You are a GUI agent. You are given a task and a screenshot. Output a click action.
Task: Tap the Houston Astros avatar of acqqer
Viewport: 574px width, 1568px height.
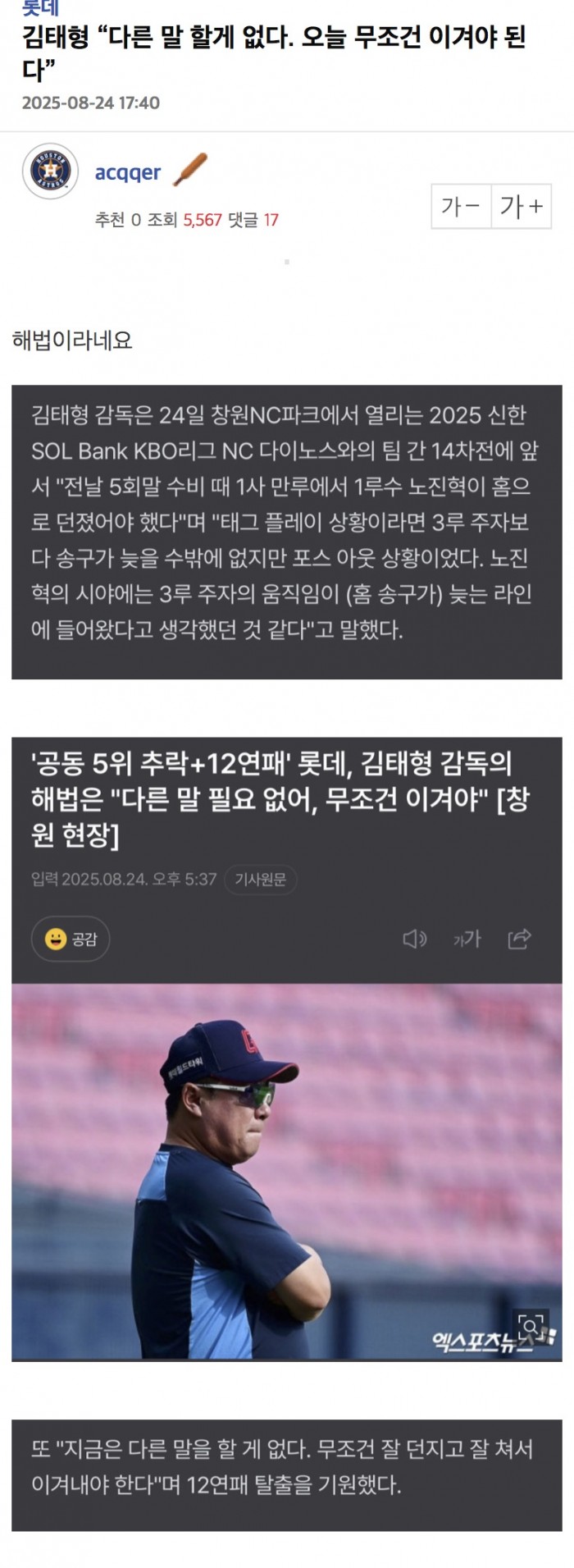click(x=50, y=171)
